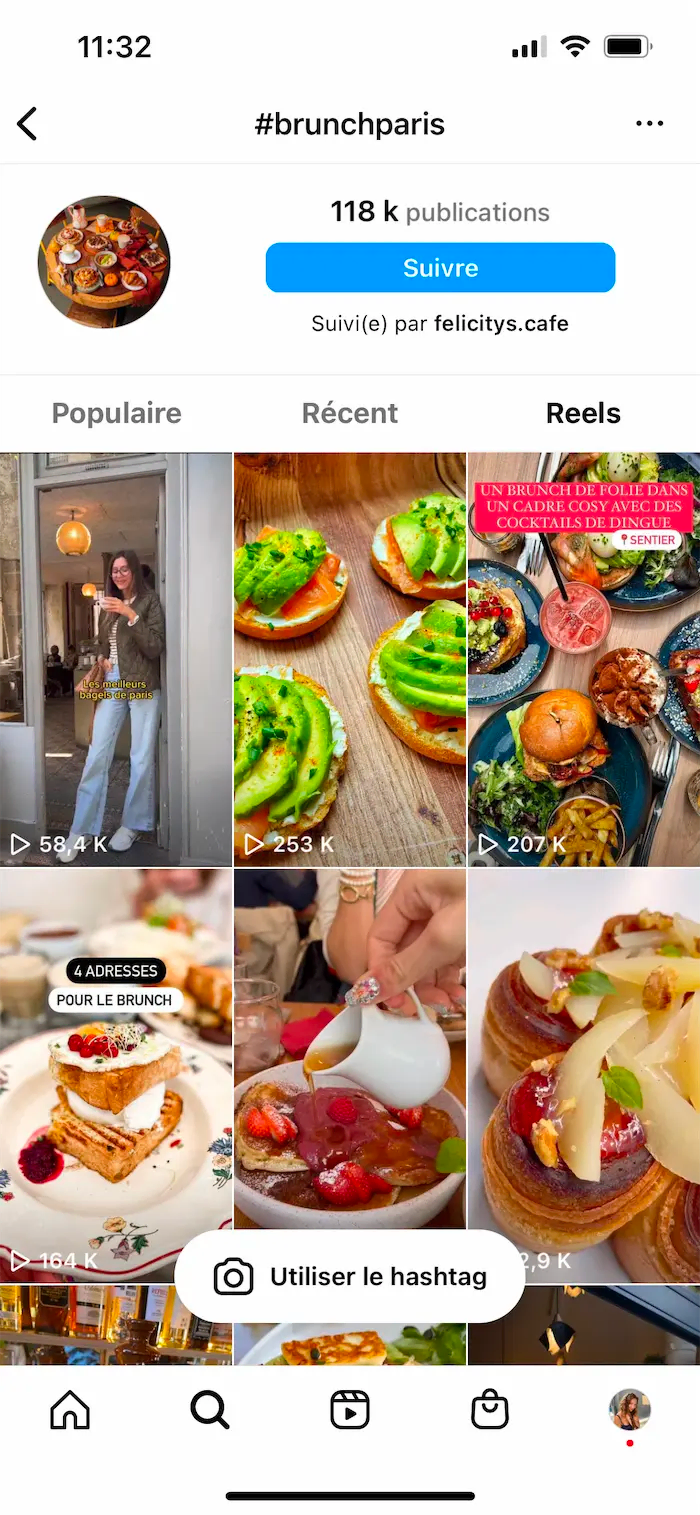Go to the Home feed tab

tap(70, 1410)
